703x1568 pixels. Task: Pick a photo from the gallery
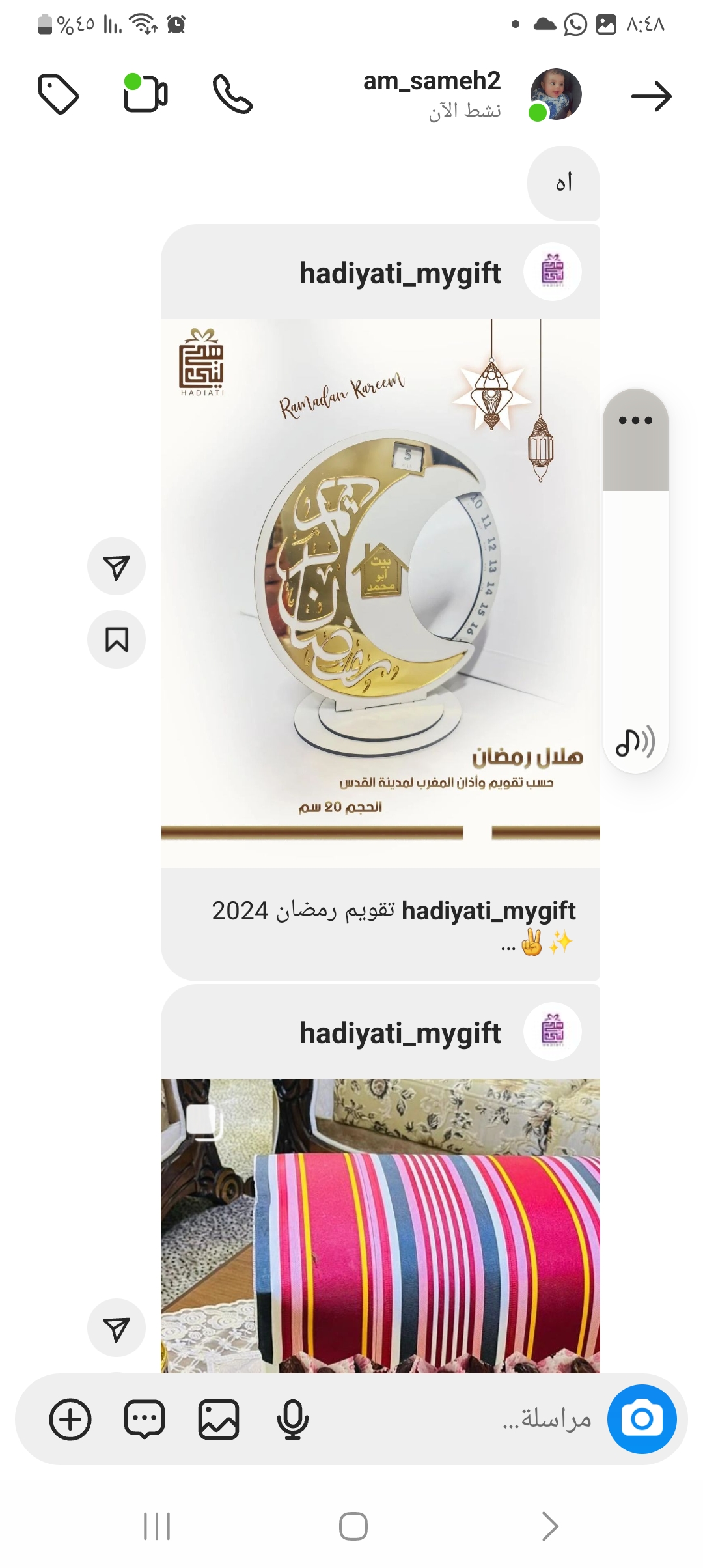[219, 1419]
